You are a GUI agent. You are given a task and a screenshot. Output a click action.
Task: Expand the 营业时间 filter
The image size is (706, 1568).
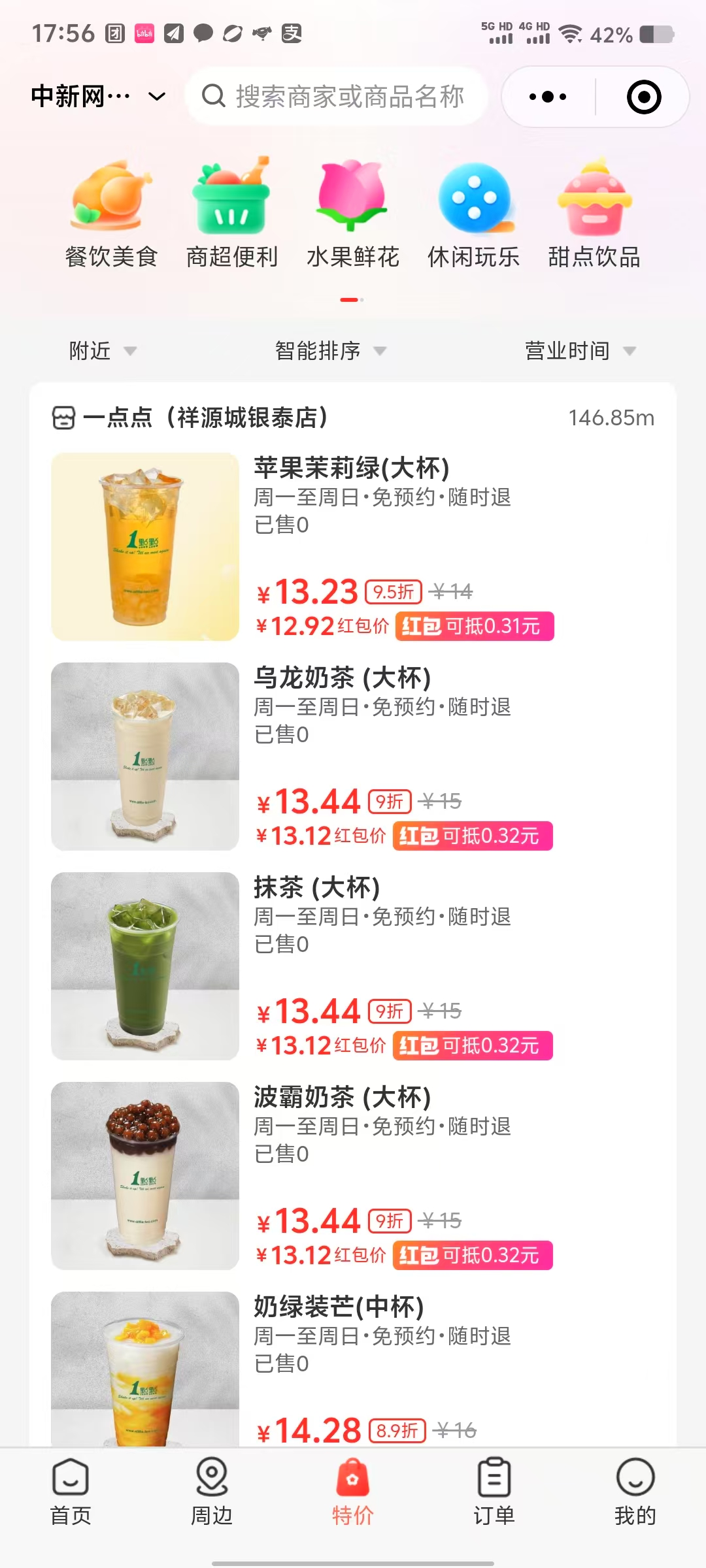point(580,351)
